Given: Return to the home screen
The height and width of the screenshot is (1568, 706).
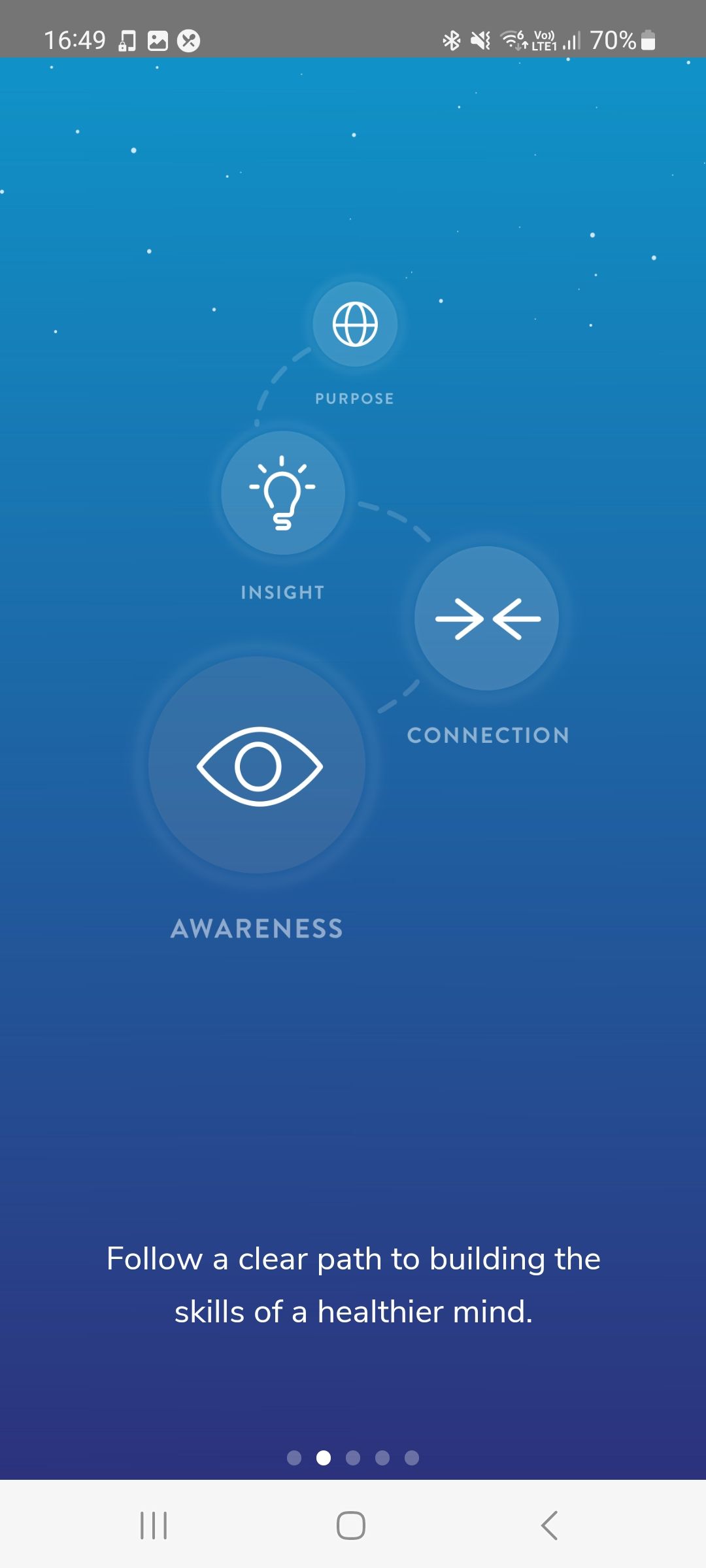Looking at the screenshot, I should click(x=351, y=1526).
